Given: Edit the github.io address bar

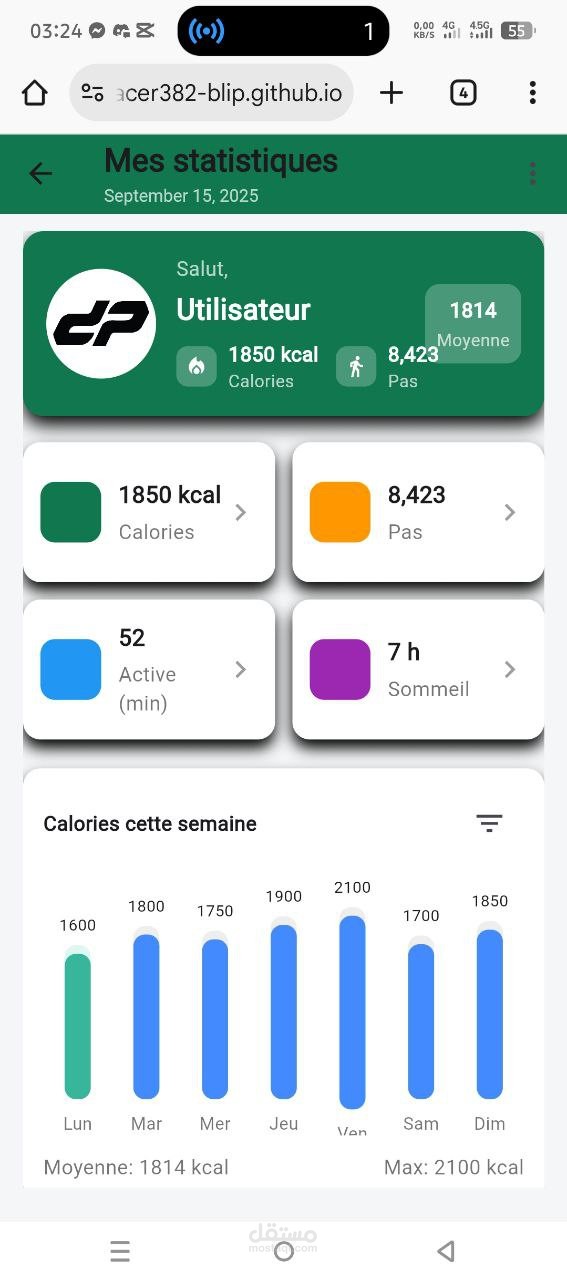Looking at the screenshot, I should point(211,93).
